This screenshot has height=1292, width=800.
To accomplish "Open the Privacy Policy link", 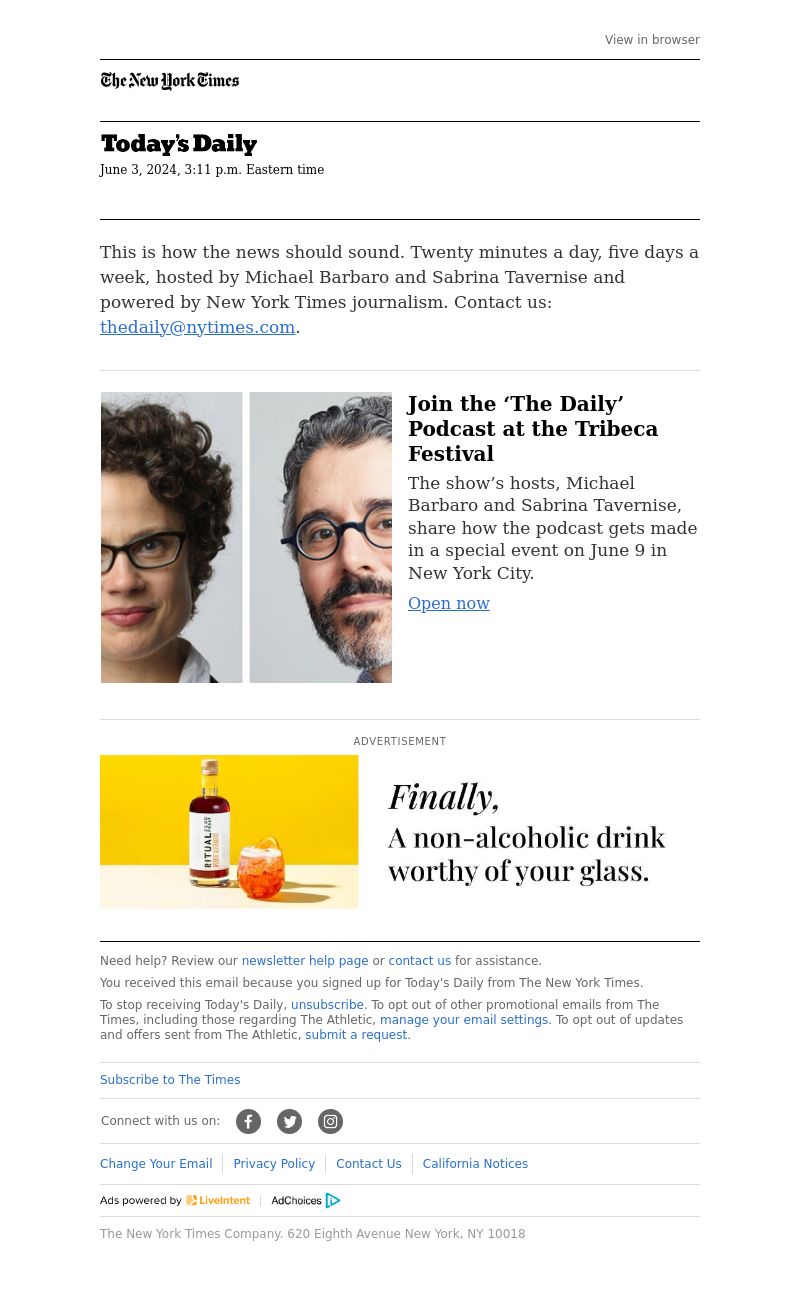I will point(274,1164).
